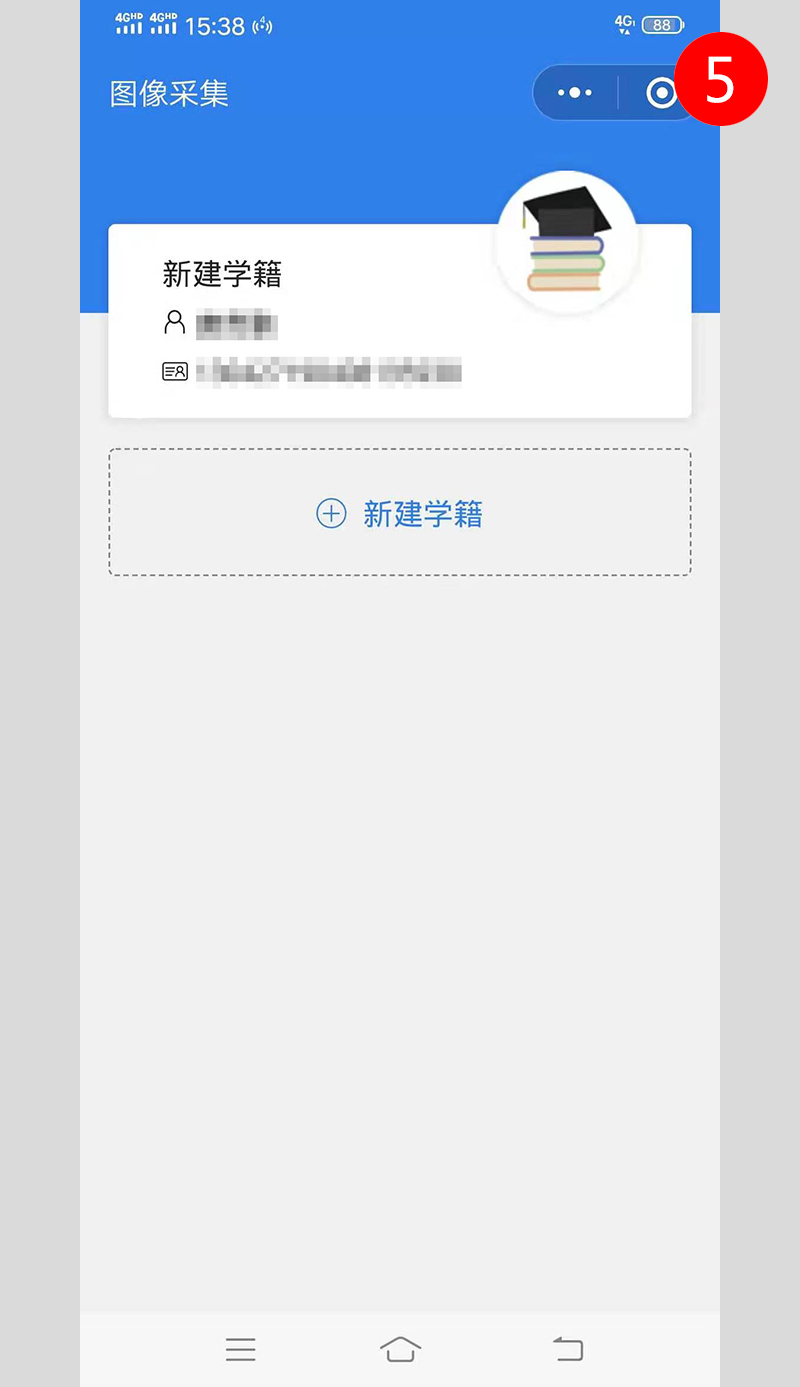Go to the home screen
Screen dimensions: 800x1387
[400, 1349]
